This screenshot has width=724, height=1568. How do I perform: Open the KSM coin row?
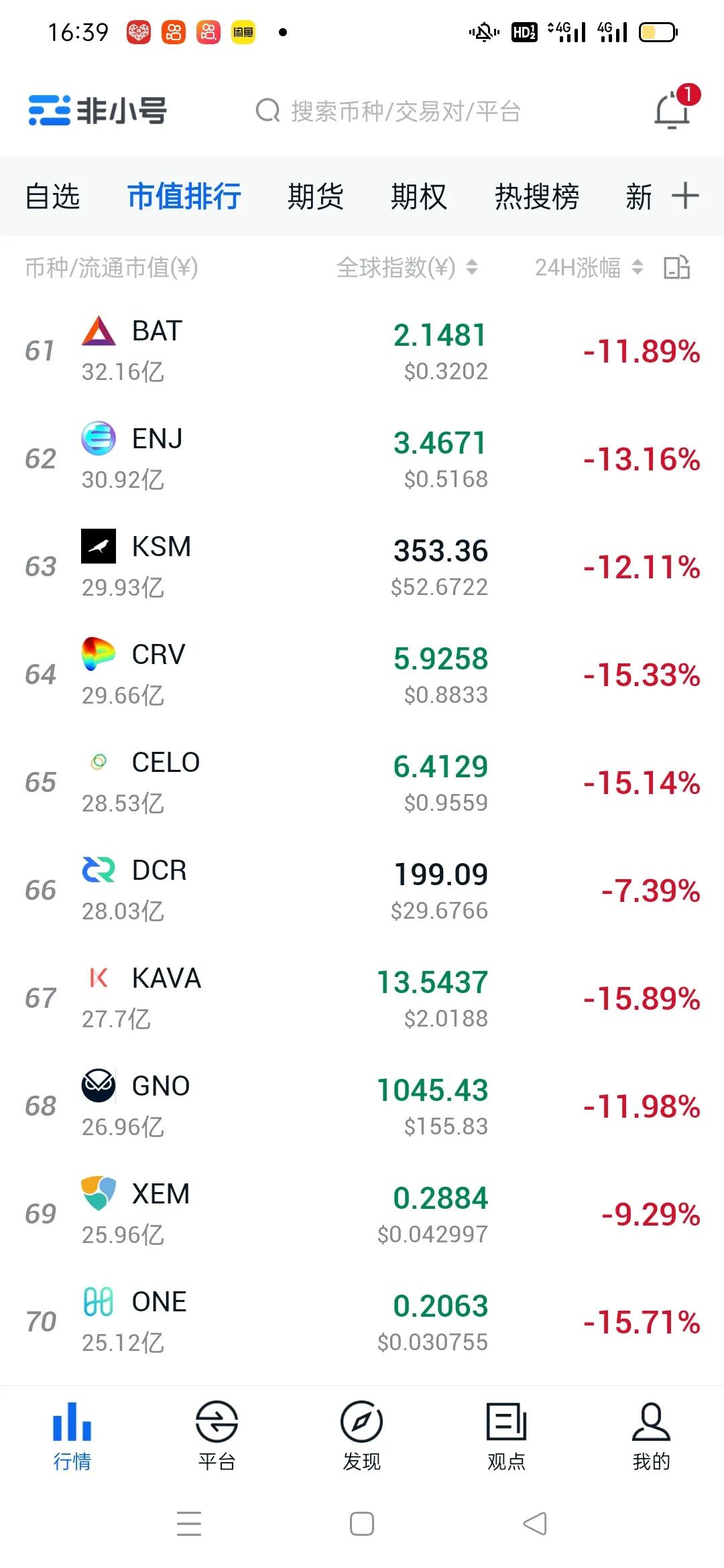pyautogui.click(x=362, y=567)
